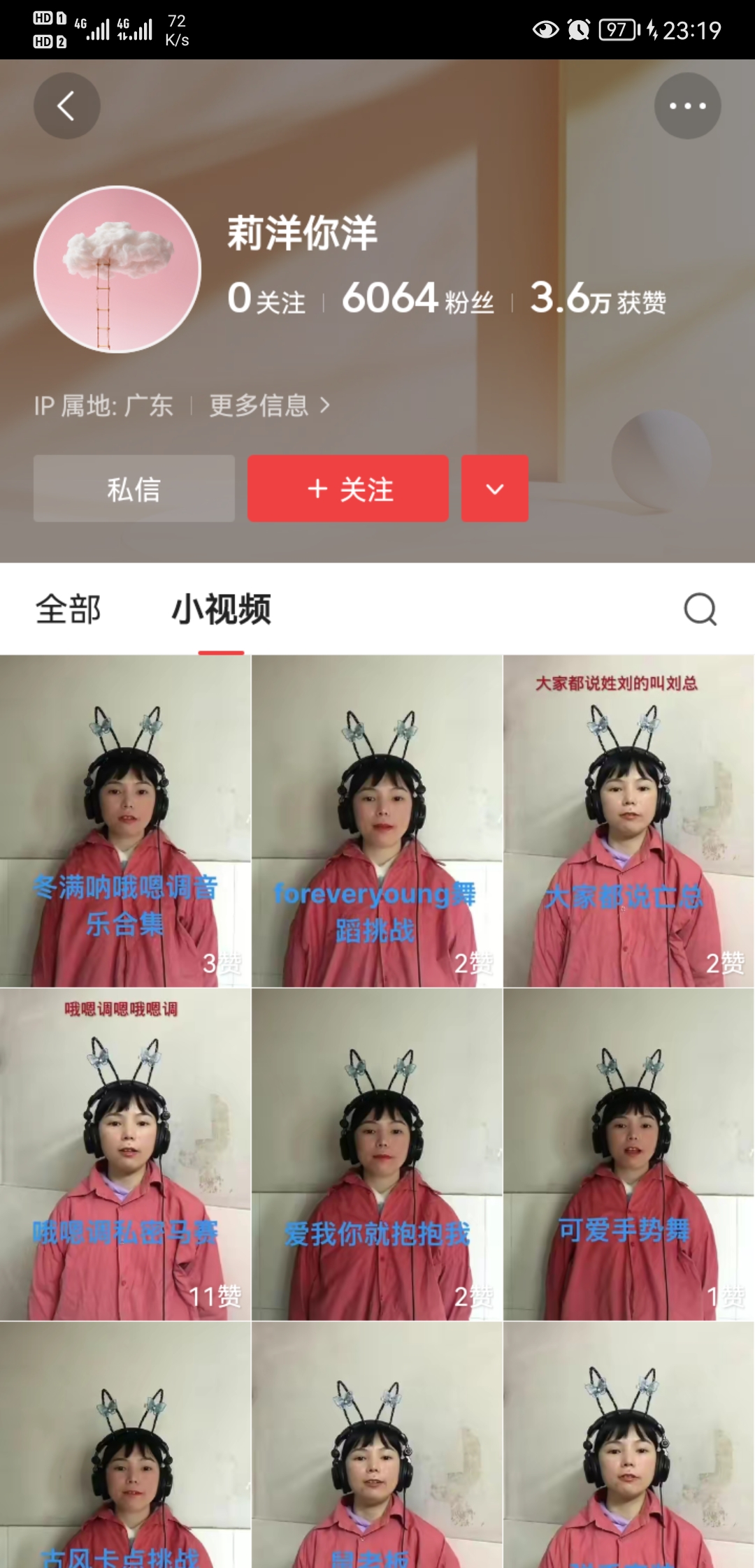
Task: Open 莉洋你洋's profile avatar
Action: coord(117,269)
